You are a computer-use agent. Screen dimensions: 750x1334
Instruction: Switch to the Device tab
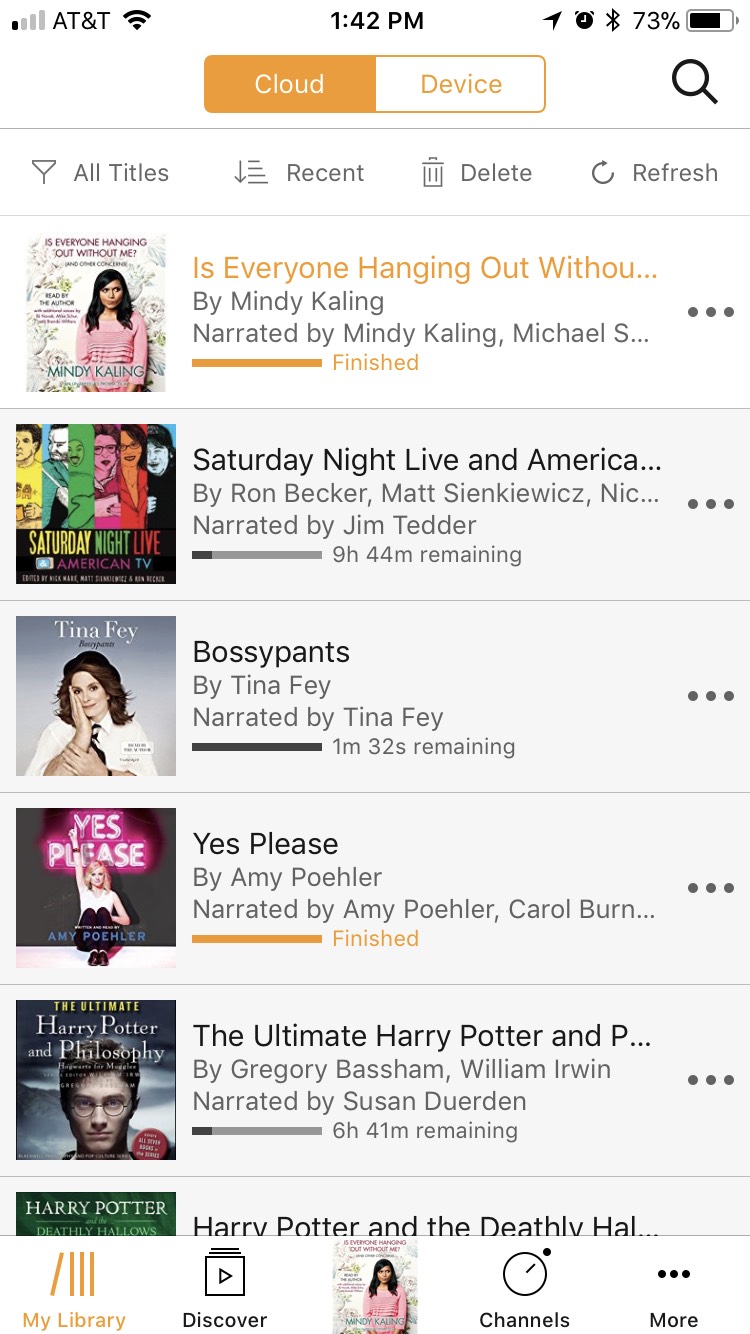[460, 84]
